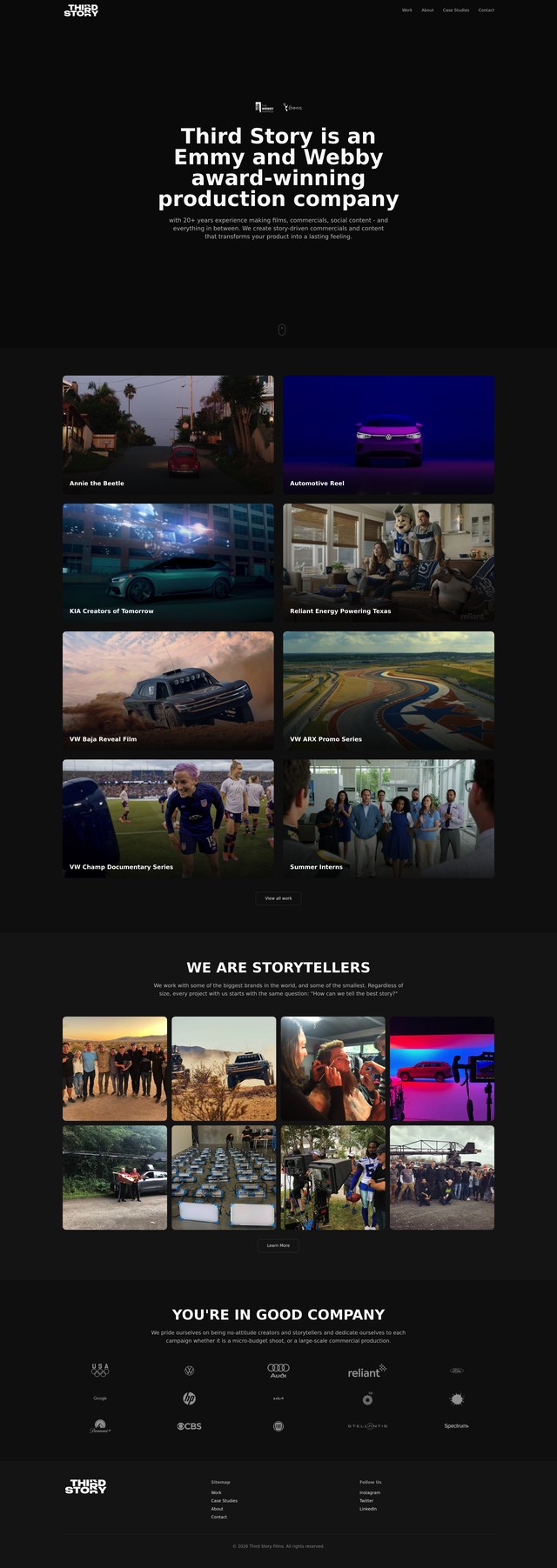Open Contact from the footer sitemap
The height and width of the screenshot is (1568, 557).
click(218, 1517)
